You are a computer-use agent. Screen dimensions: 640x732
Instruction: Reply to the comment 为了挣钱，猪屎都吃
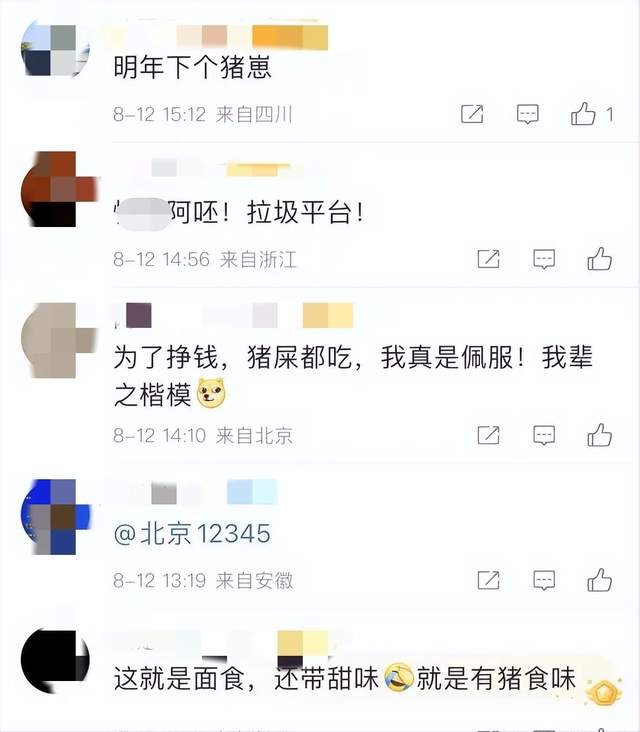tap(544, 435)
